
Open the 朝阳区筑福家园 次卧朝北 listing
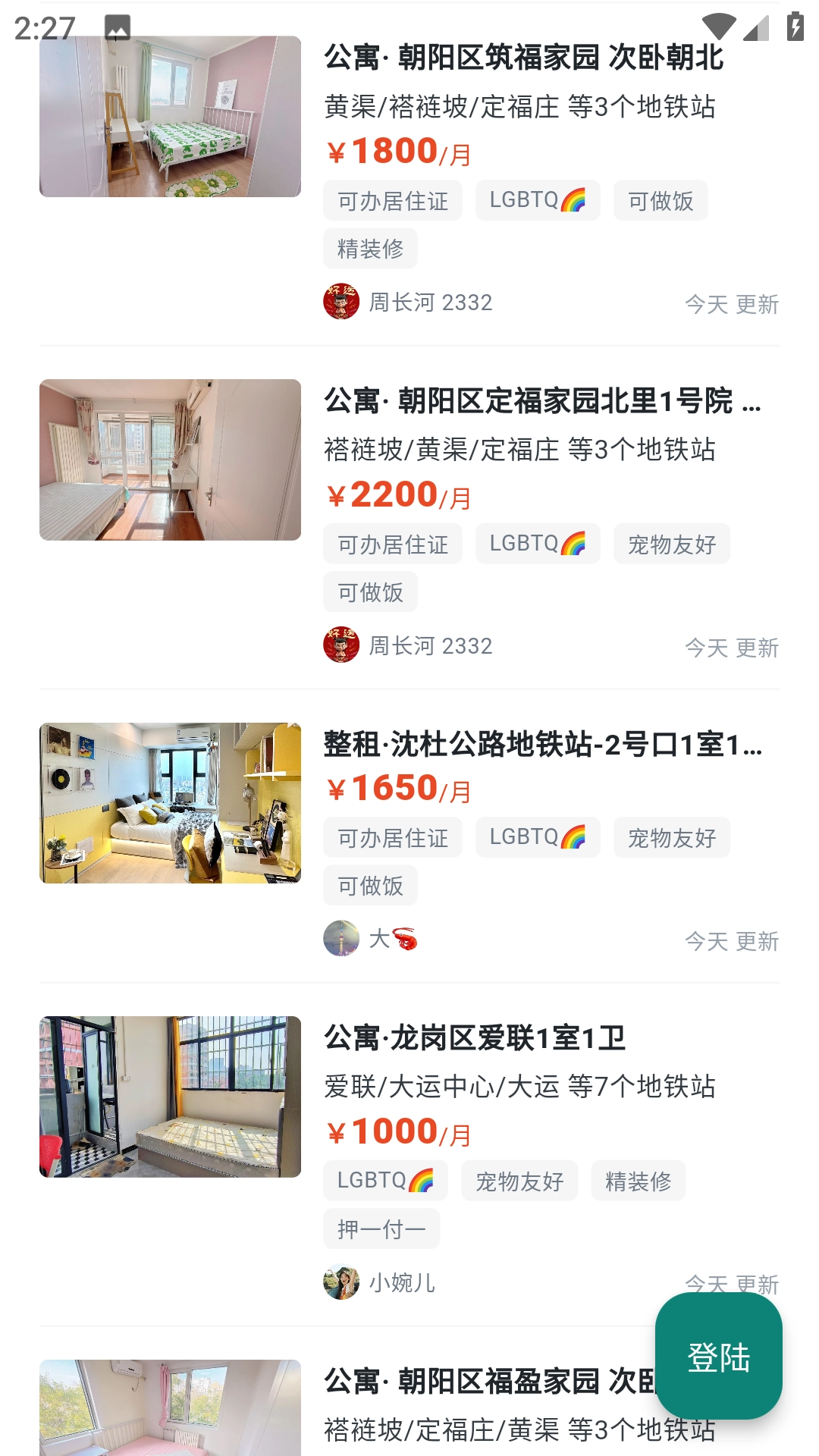pos(523,58)
